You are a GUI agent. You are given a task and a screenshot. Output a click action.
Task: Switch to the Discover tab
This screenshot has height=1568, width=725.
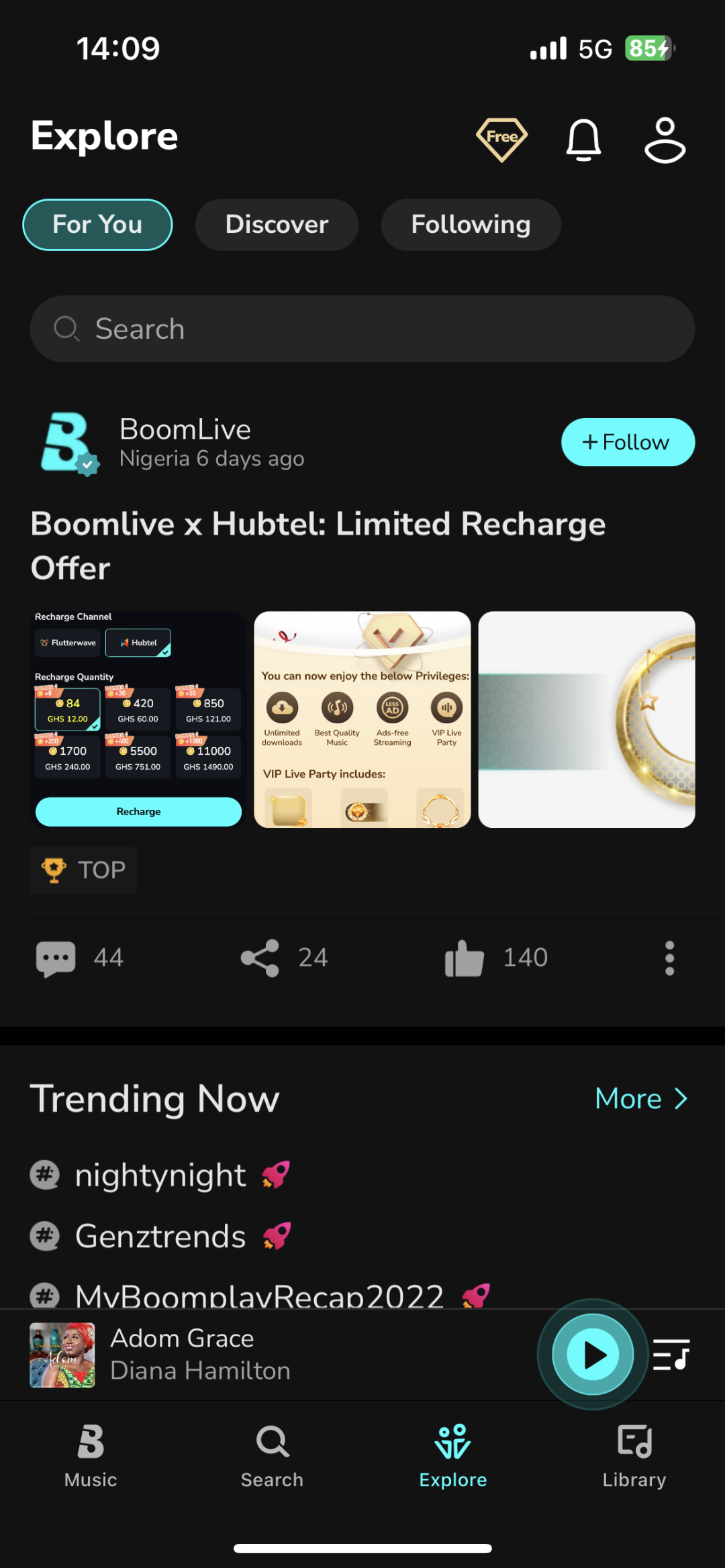(277, 224)
